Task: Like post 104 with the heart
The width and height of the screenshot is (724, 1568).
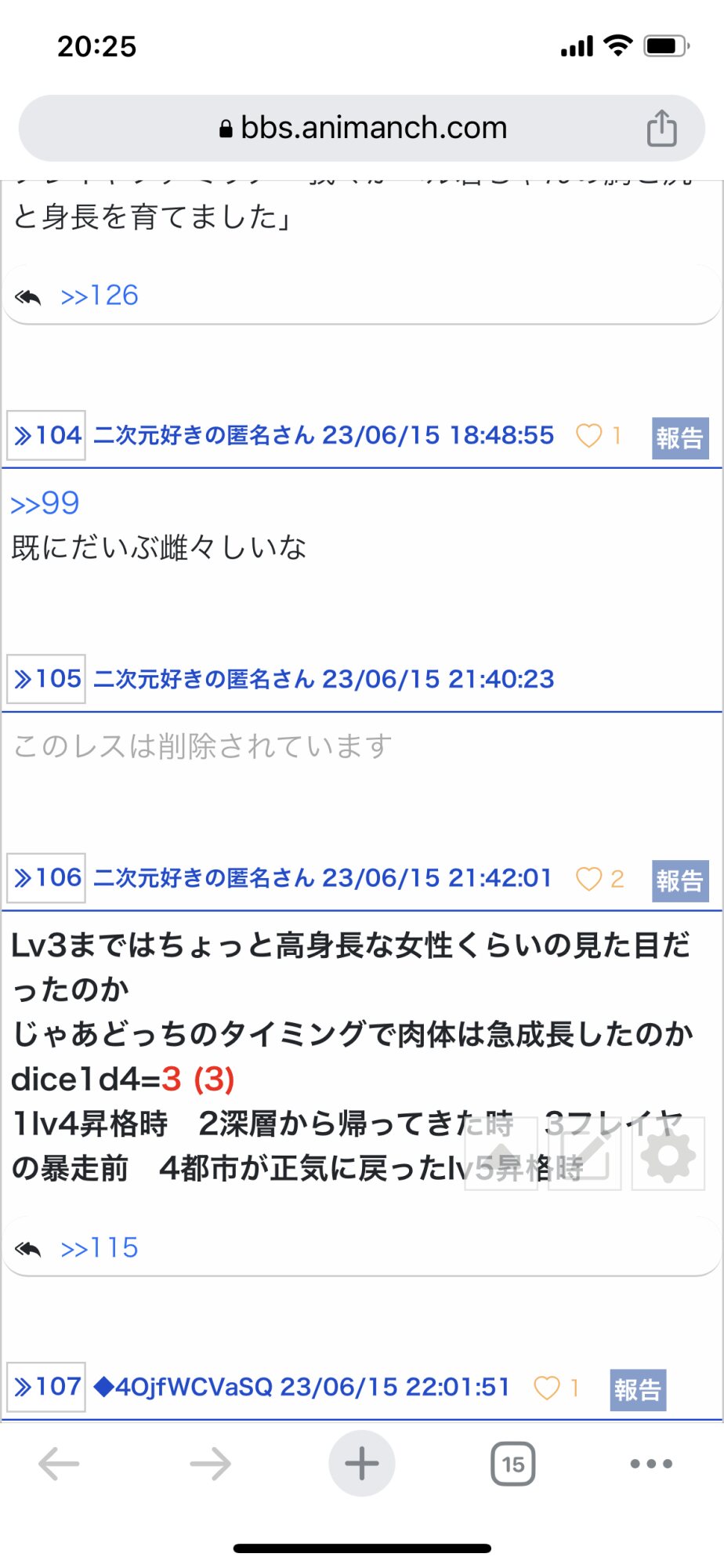Action: click(x=588, y=435)
